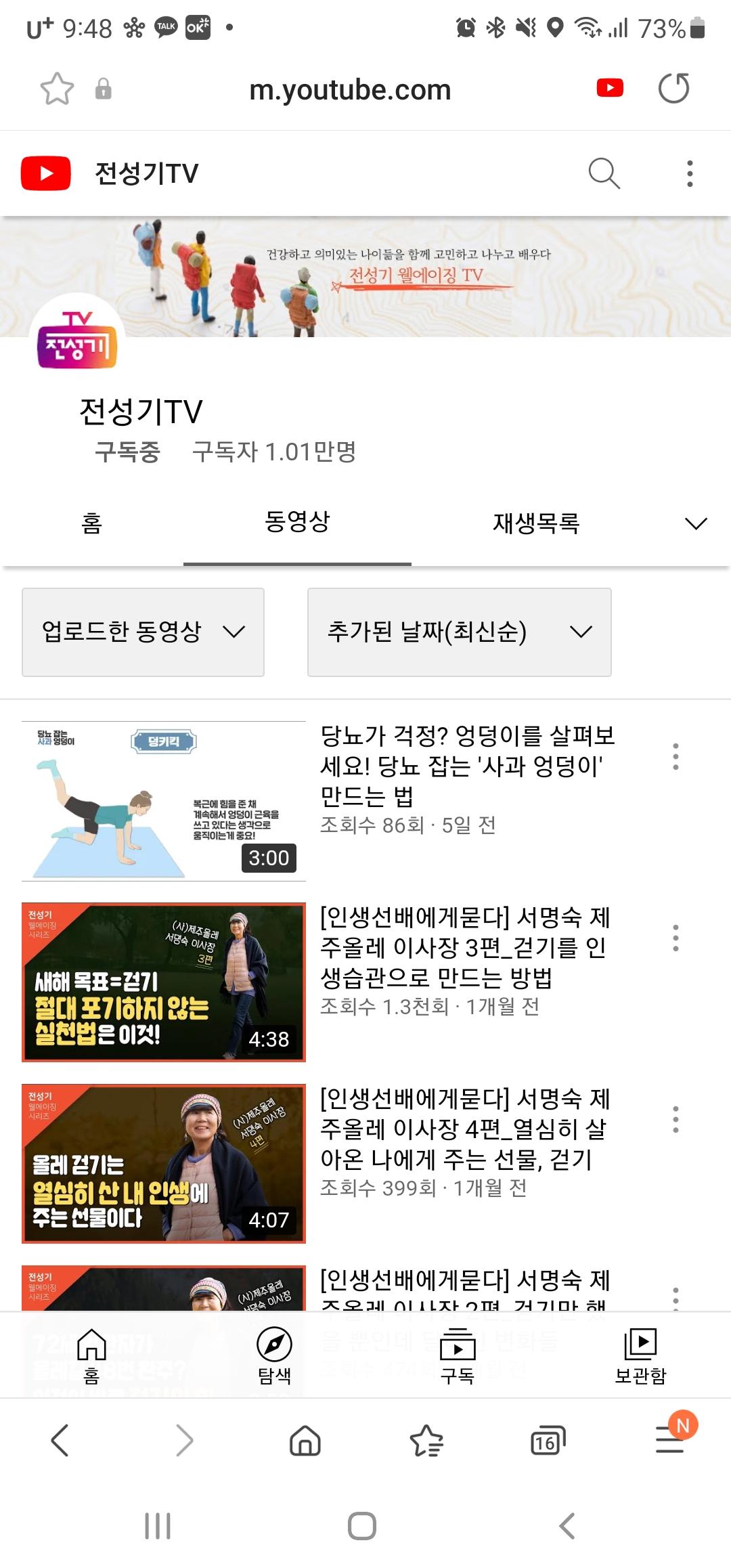Switch to the 재생목록 channel tab

click(x=535, y=523)
